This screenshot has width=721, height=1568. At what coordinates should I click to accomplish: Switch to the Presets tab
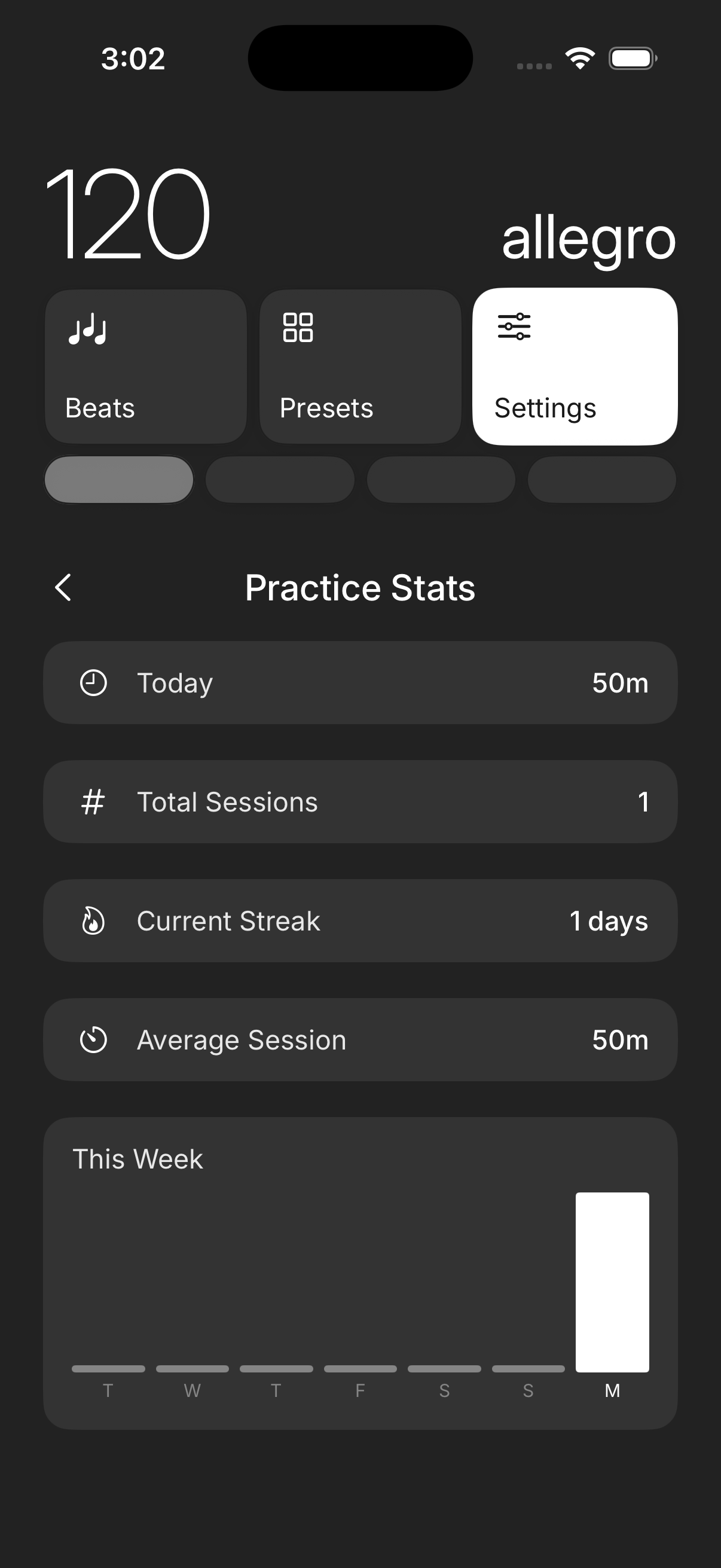(x=360, y=365)
